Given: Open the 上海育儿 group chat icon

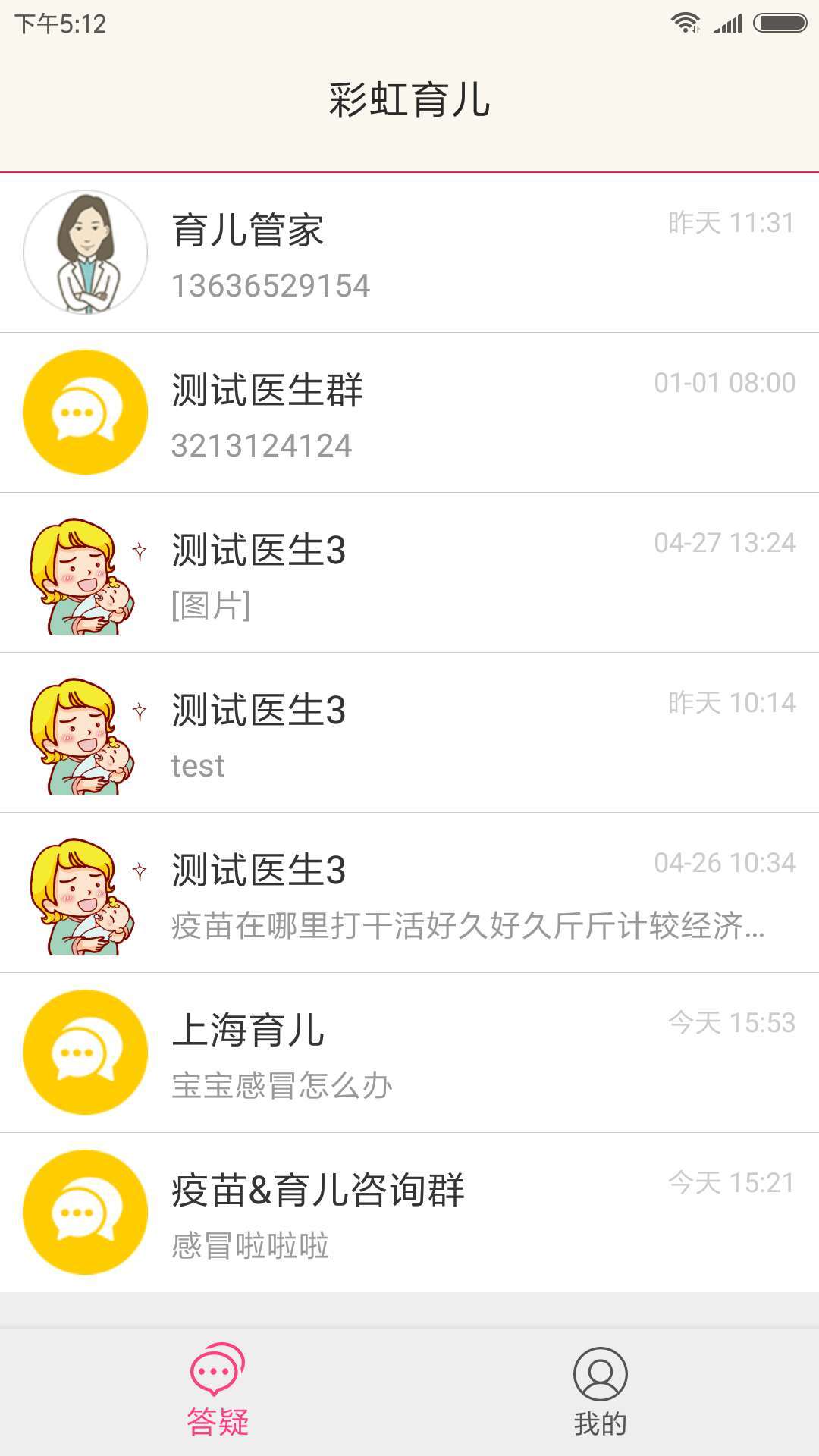Looking at the screenshot, I should point(85,1053).
